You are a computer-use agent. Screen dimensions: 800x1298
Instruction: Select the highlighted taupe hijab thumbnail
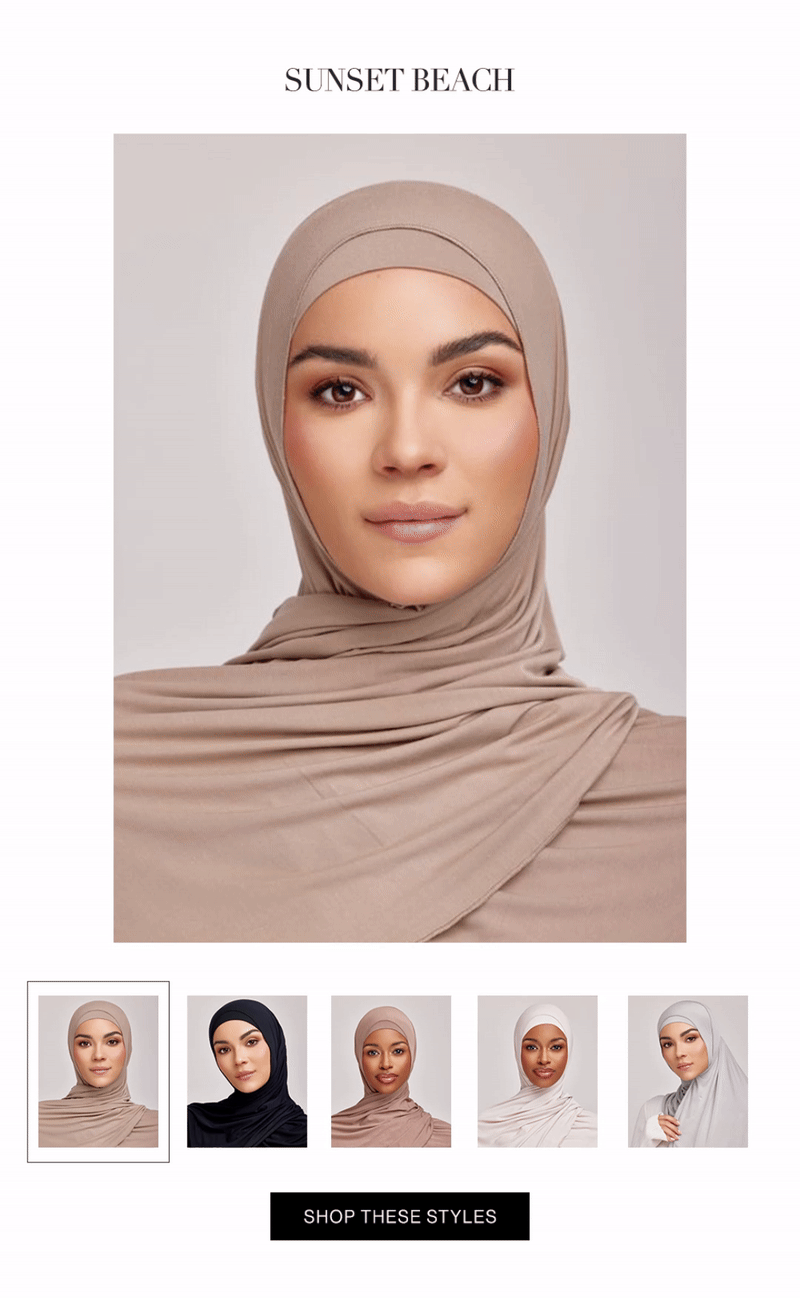coord(98,1071)
